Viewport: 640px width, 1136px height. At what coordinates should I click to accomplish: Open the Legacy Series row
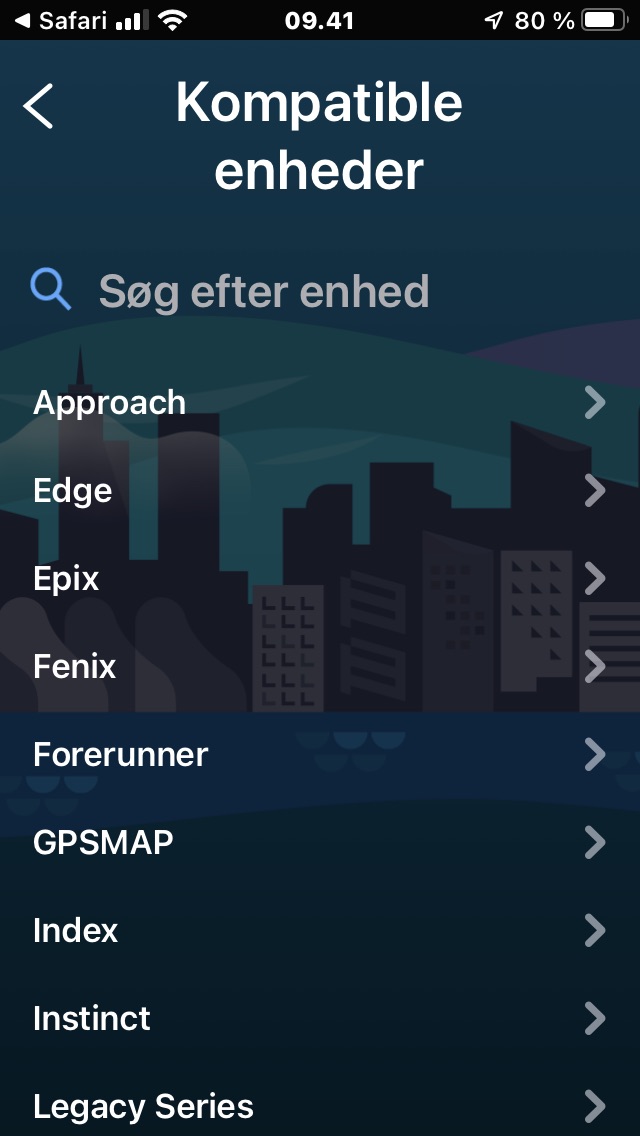319,1107
